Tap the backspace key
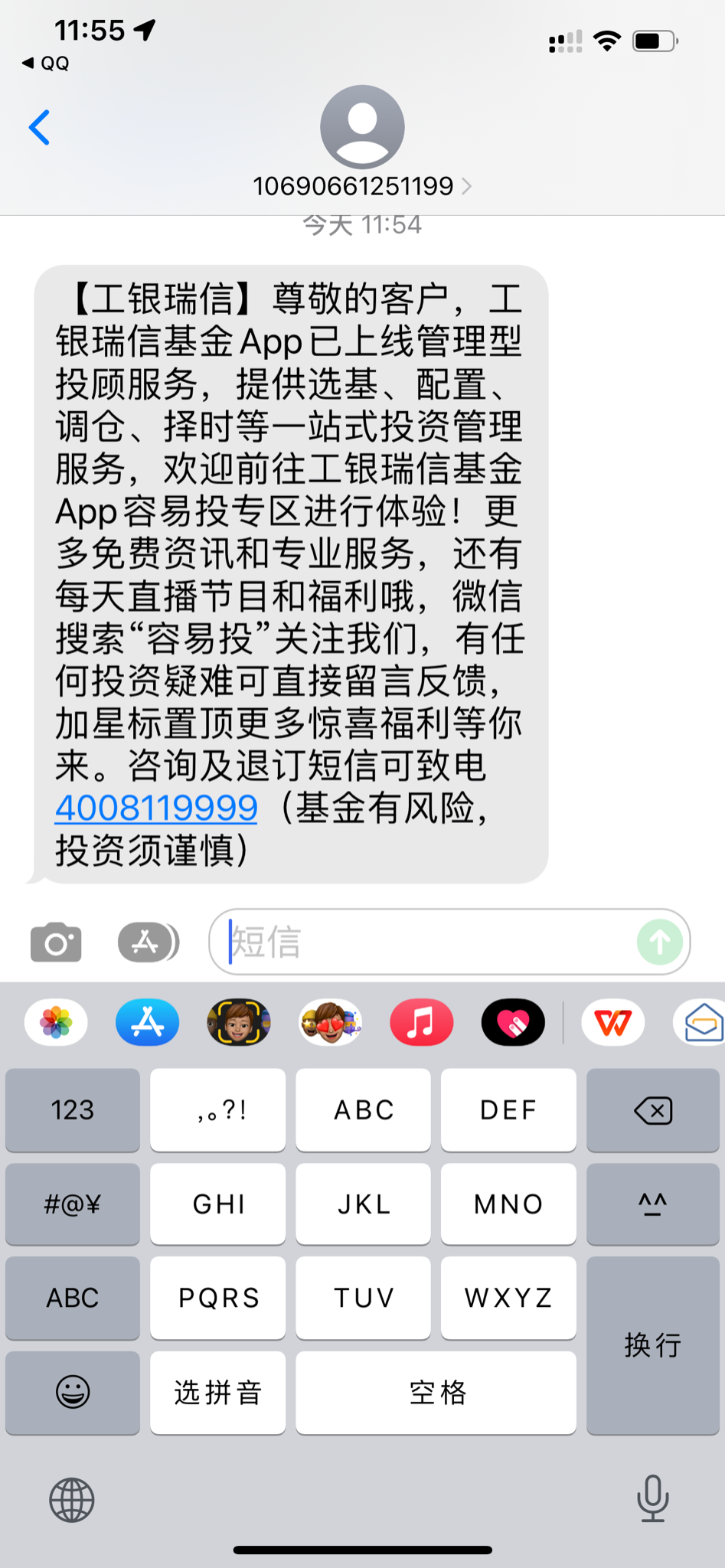725x1568 pixels. tap(653, 1109)
